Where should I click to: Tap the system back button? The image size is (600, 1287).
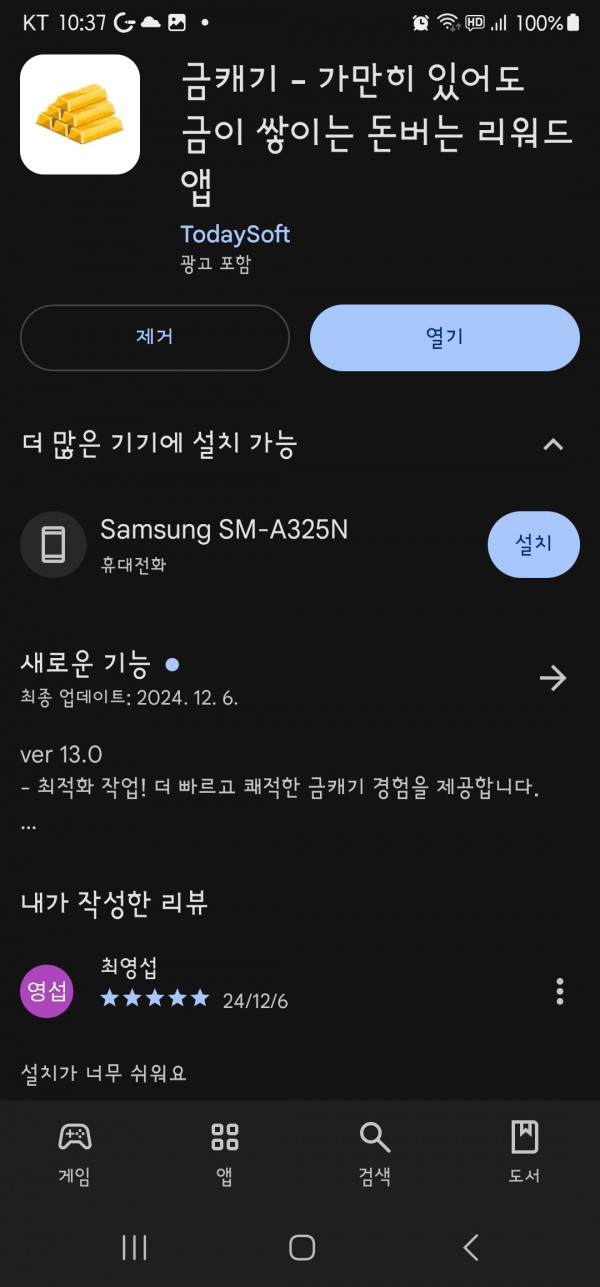pyautogui.click(x=471, y=1246)
